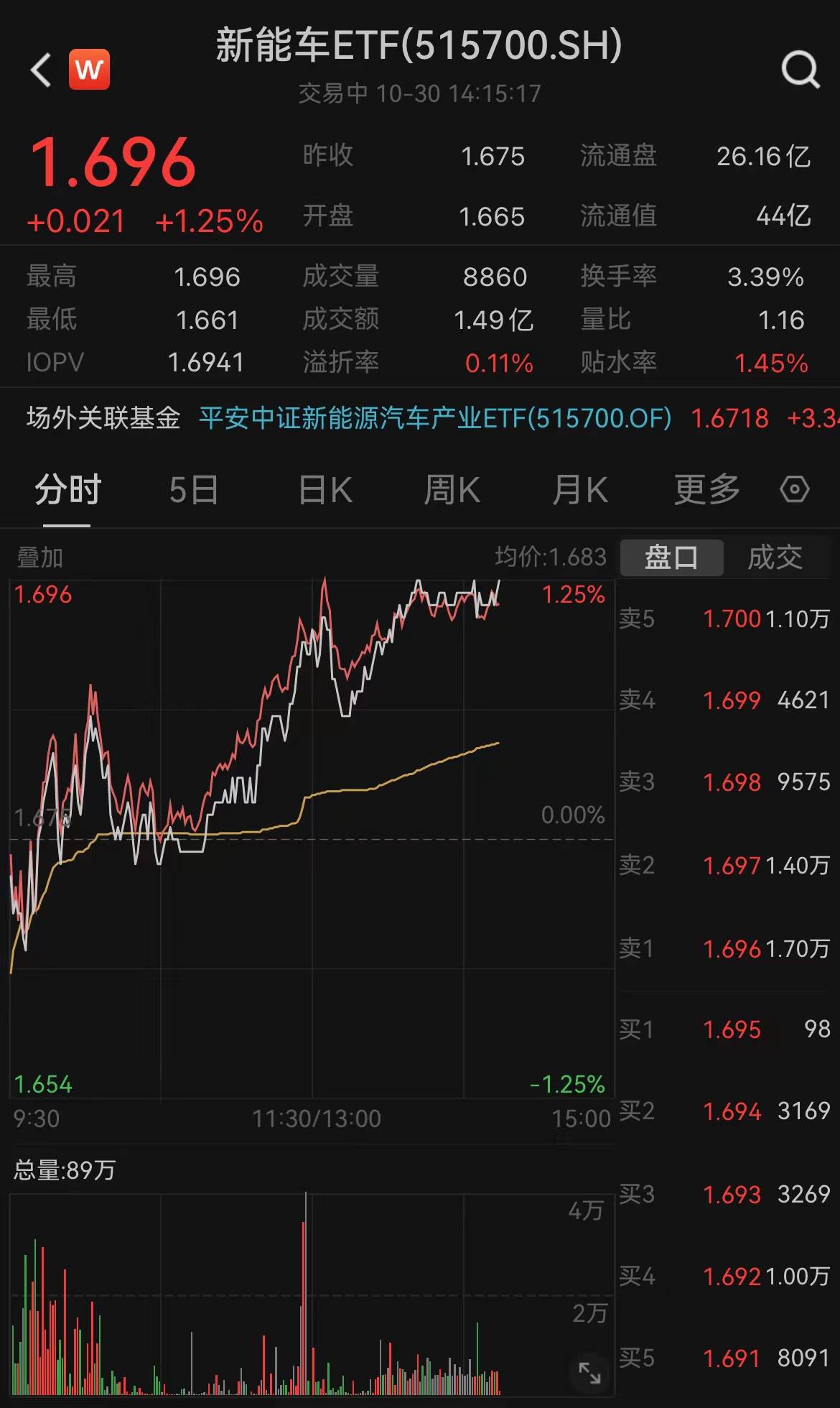
Task: Open the 周K weekly chart tab
Action: (x=451, y=489)
